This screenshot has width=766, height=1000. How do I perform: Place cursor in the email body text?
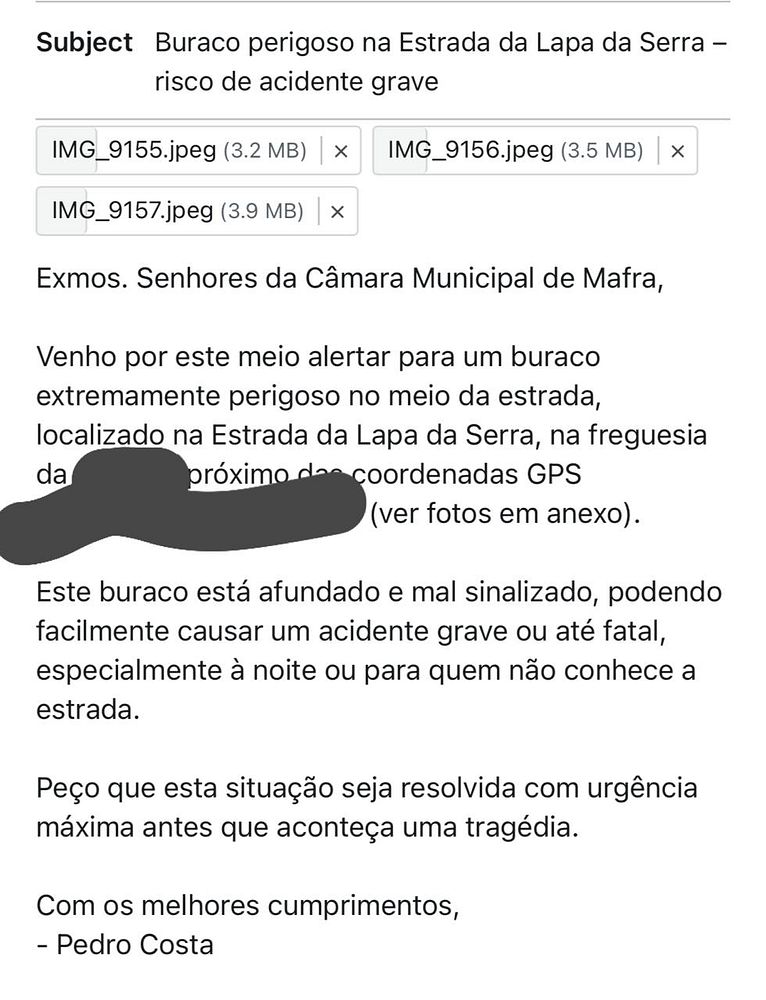[x=380, y=630]
